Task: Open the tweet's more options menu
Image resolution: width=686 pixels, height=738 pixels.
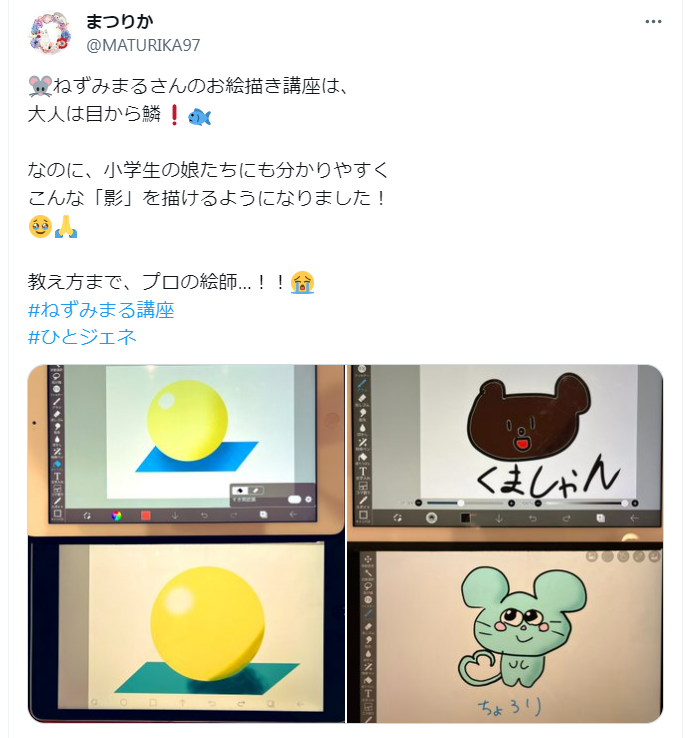Action: pos(653,22)
